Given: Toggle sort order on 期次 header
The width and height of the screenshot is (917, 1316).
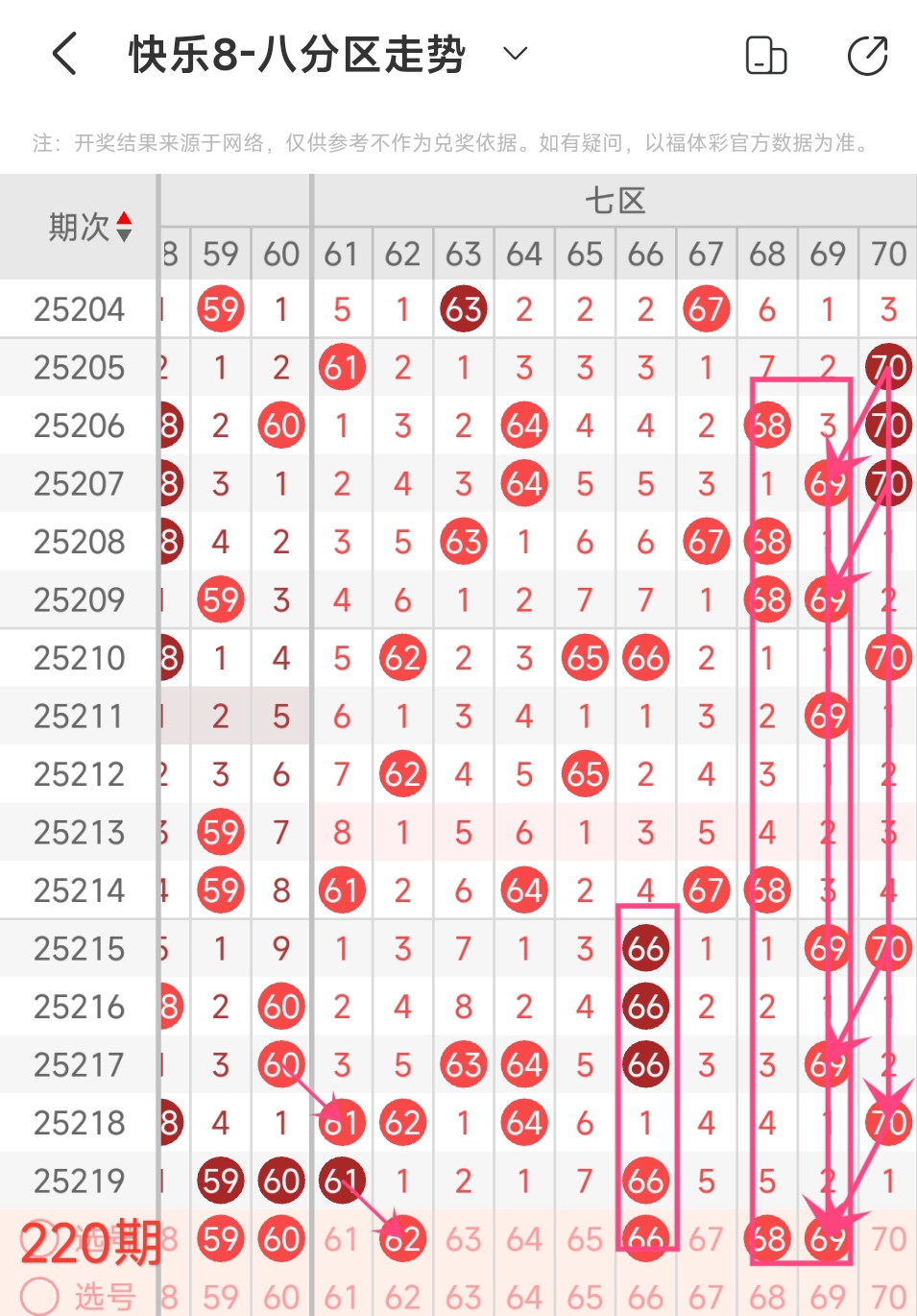Looking at the screenshot, I should [x=124, y=227].
